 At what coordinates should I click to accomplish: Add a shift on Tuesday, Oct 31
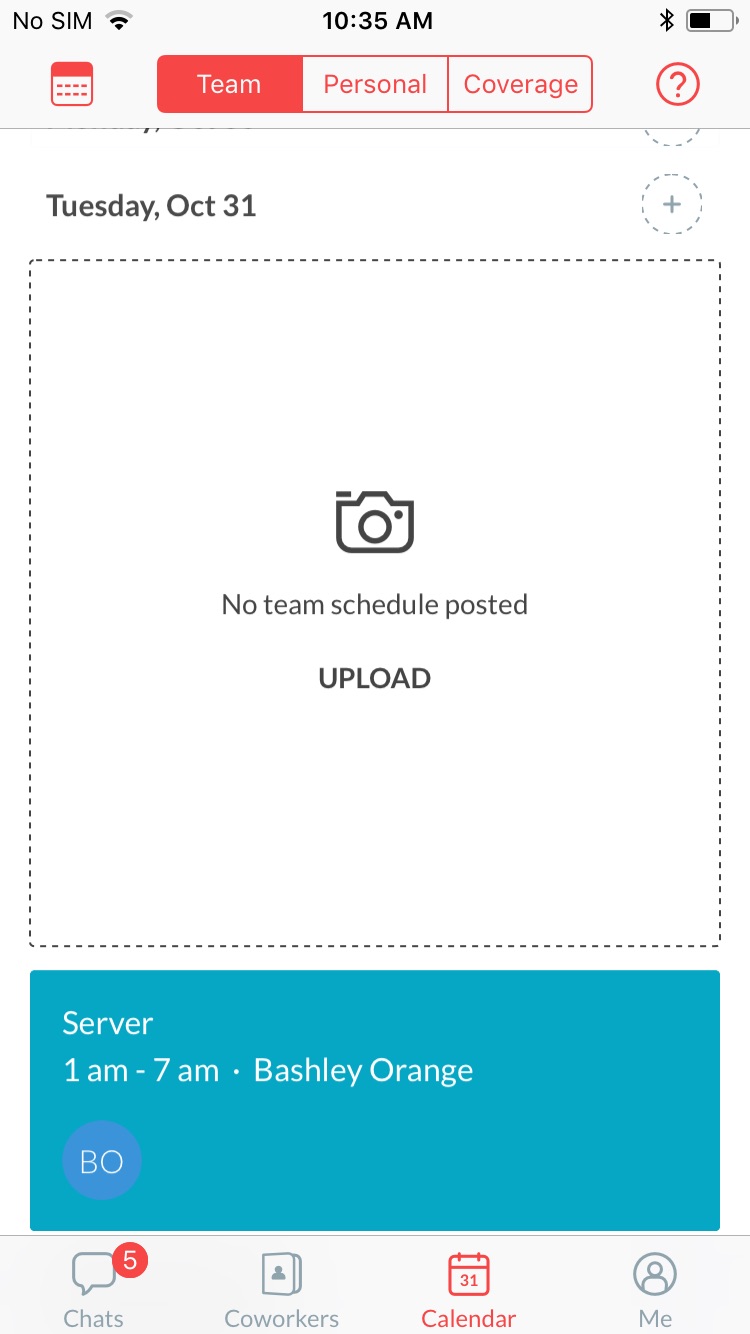click(x=672, y=204)
